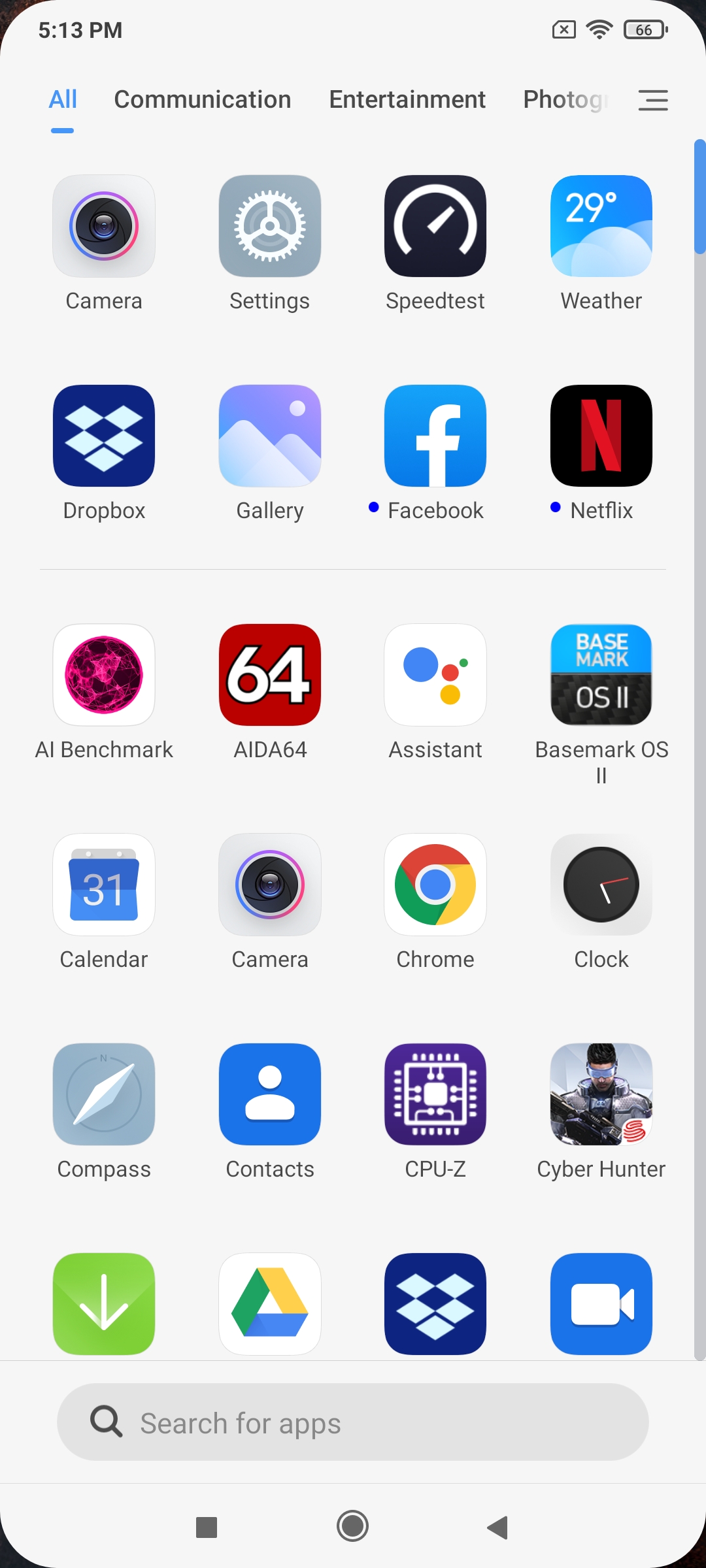This screenshot has height=1568, width=706.
Task: Open the Gallery app
Action: pos(269,436)
